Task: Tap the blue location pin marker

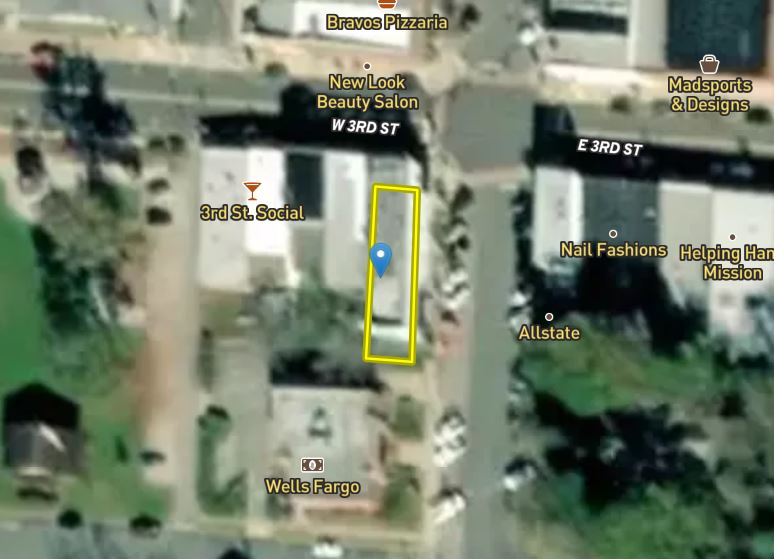Action: (380, 258)
